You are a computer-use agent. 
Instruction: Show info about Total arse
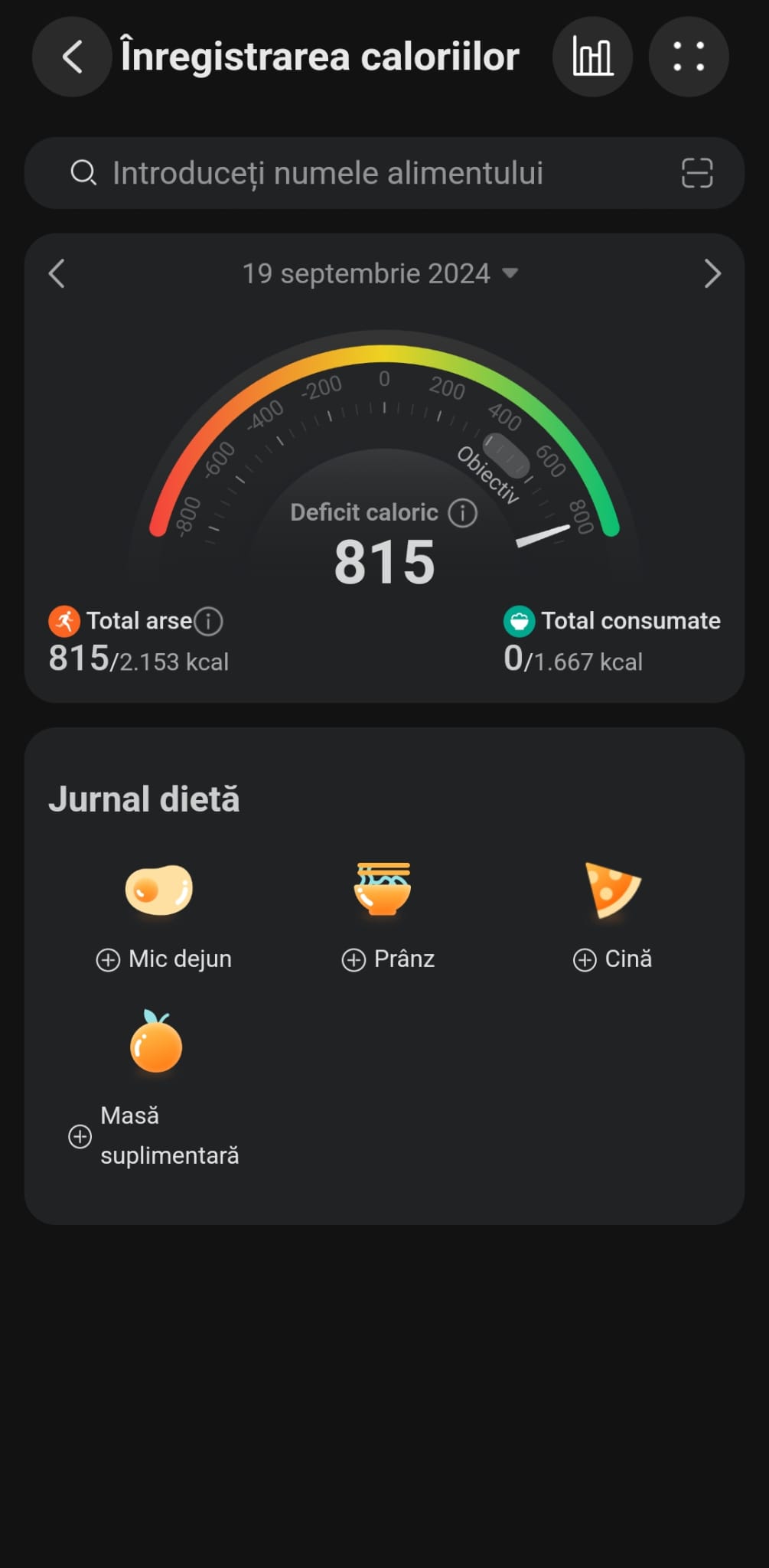point(208,621)
